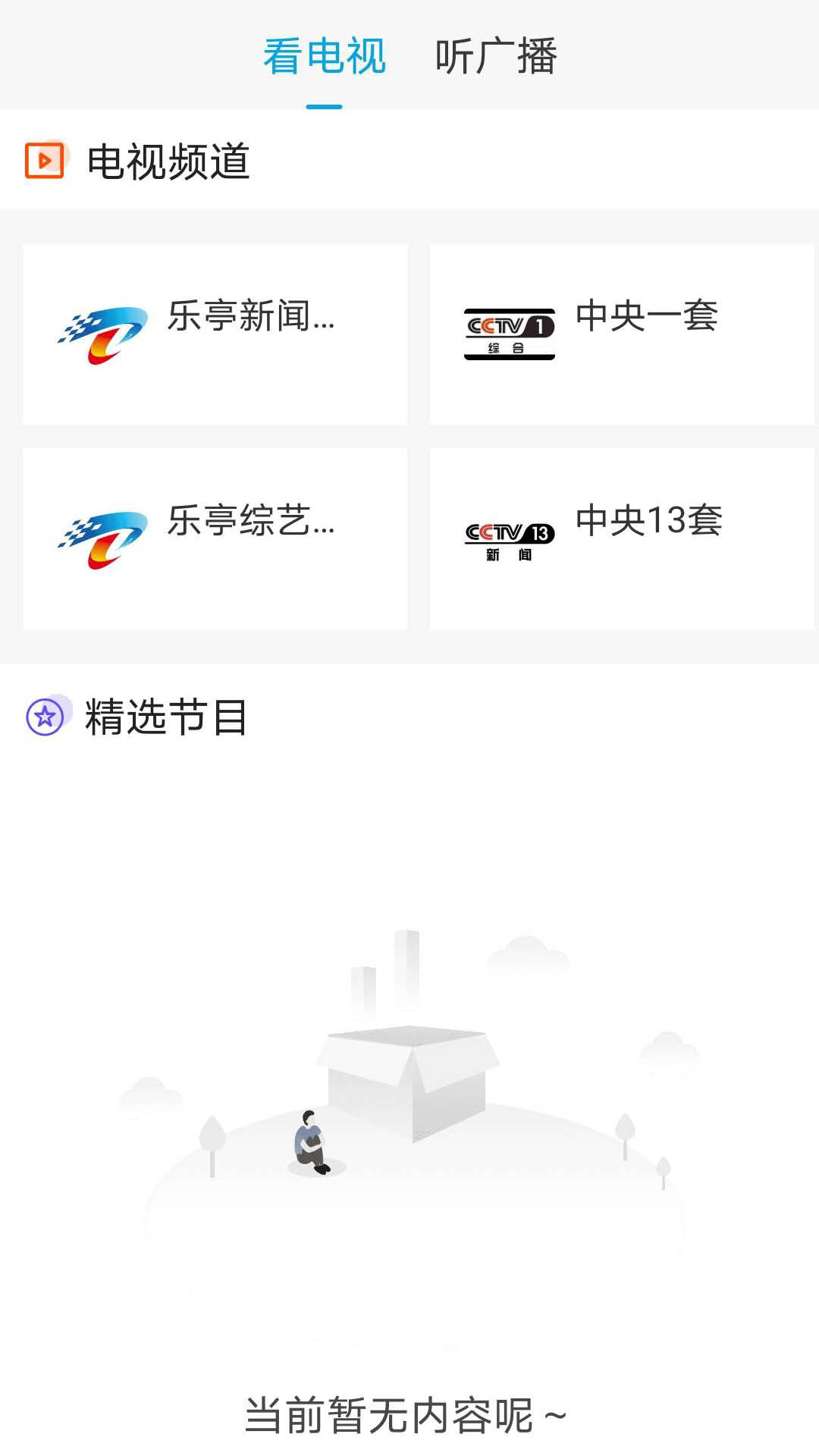Open the 中央一套 channel card
Screen dimensions: 819x1456
tap(623, 334)
